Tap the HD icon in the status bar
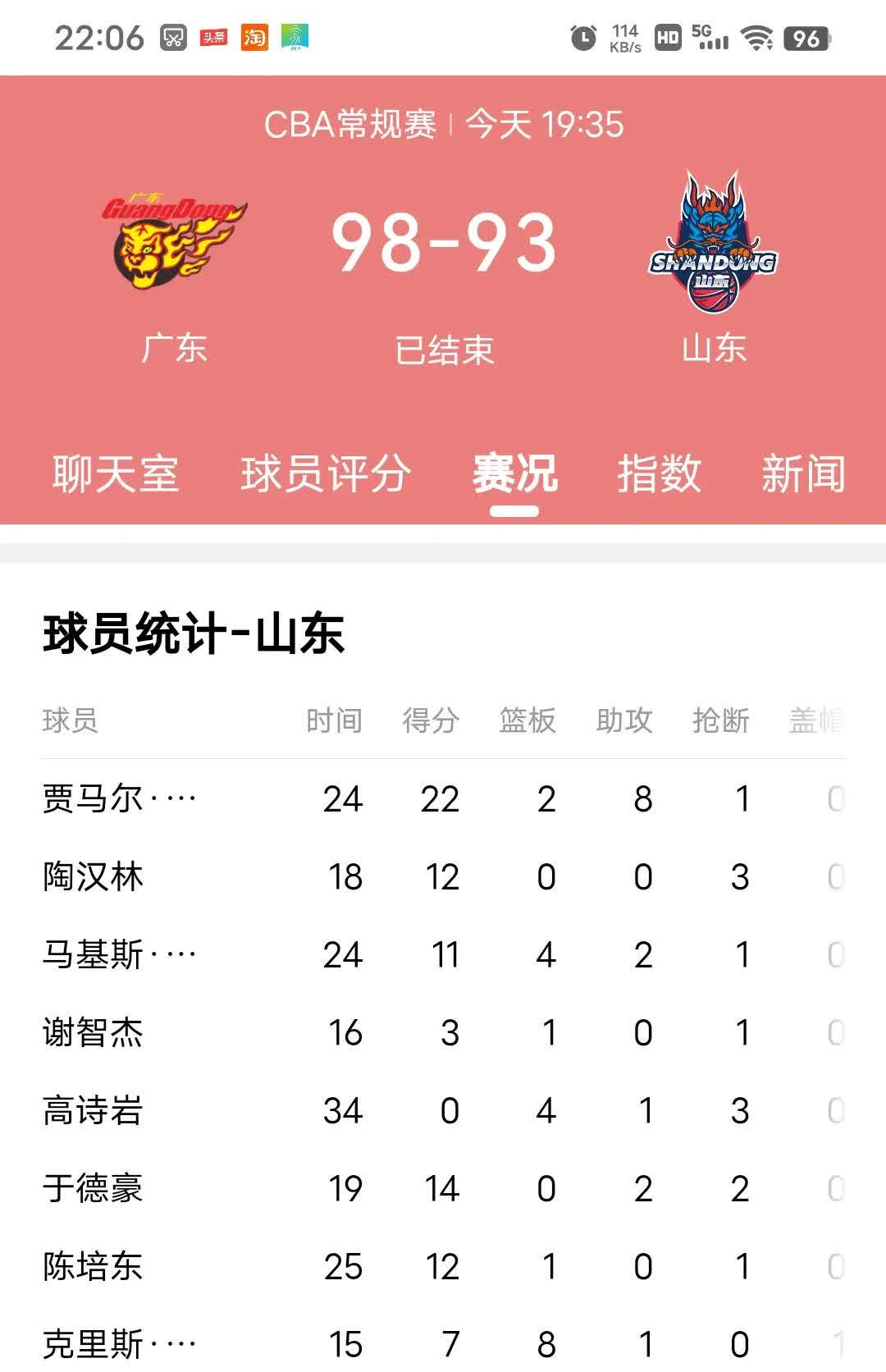Viewport: 886px width, 1372px height. pos(668,36)
